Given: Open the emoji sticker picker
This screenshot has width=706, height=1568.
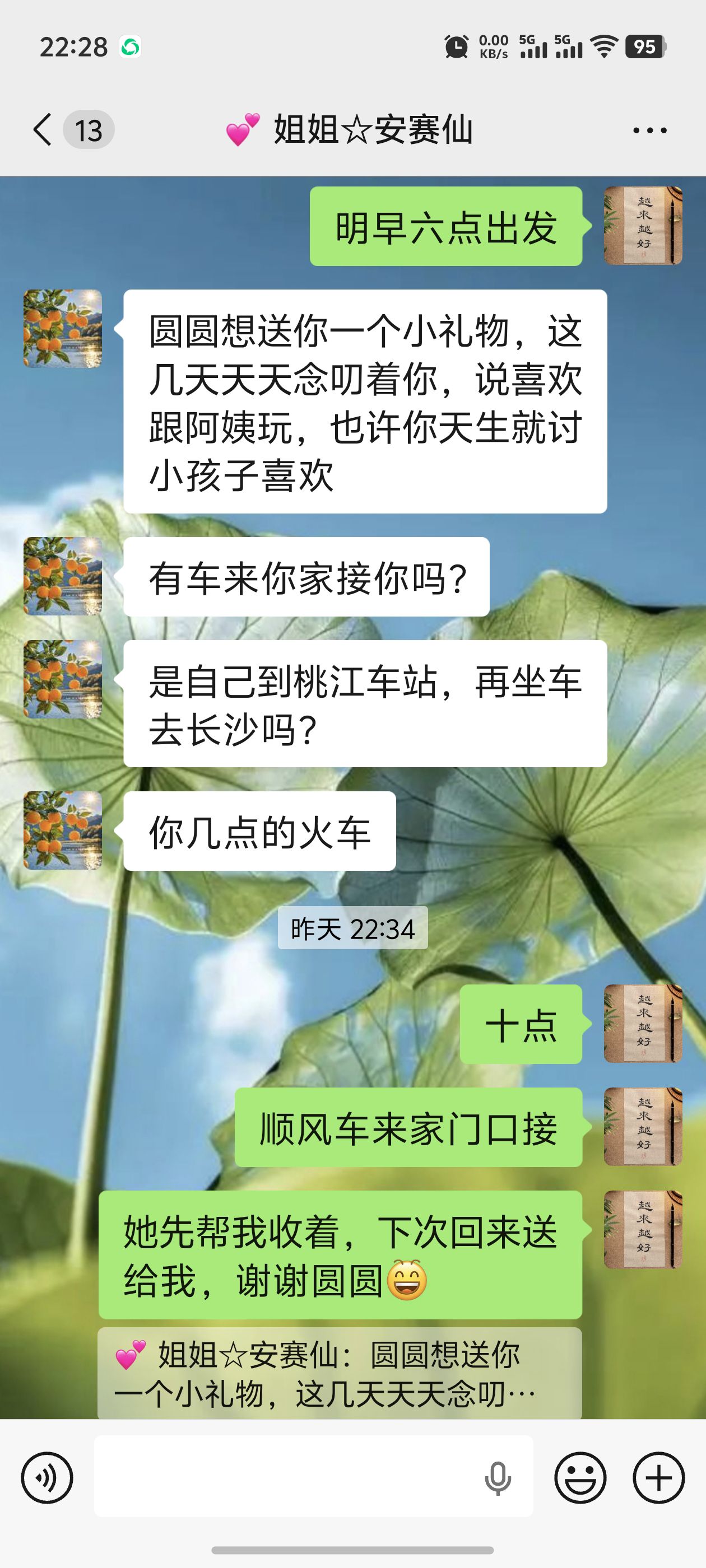Looking at the screenshot, I should 580,1477.
